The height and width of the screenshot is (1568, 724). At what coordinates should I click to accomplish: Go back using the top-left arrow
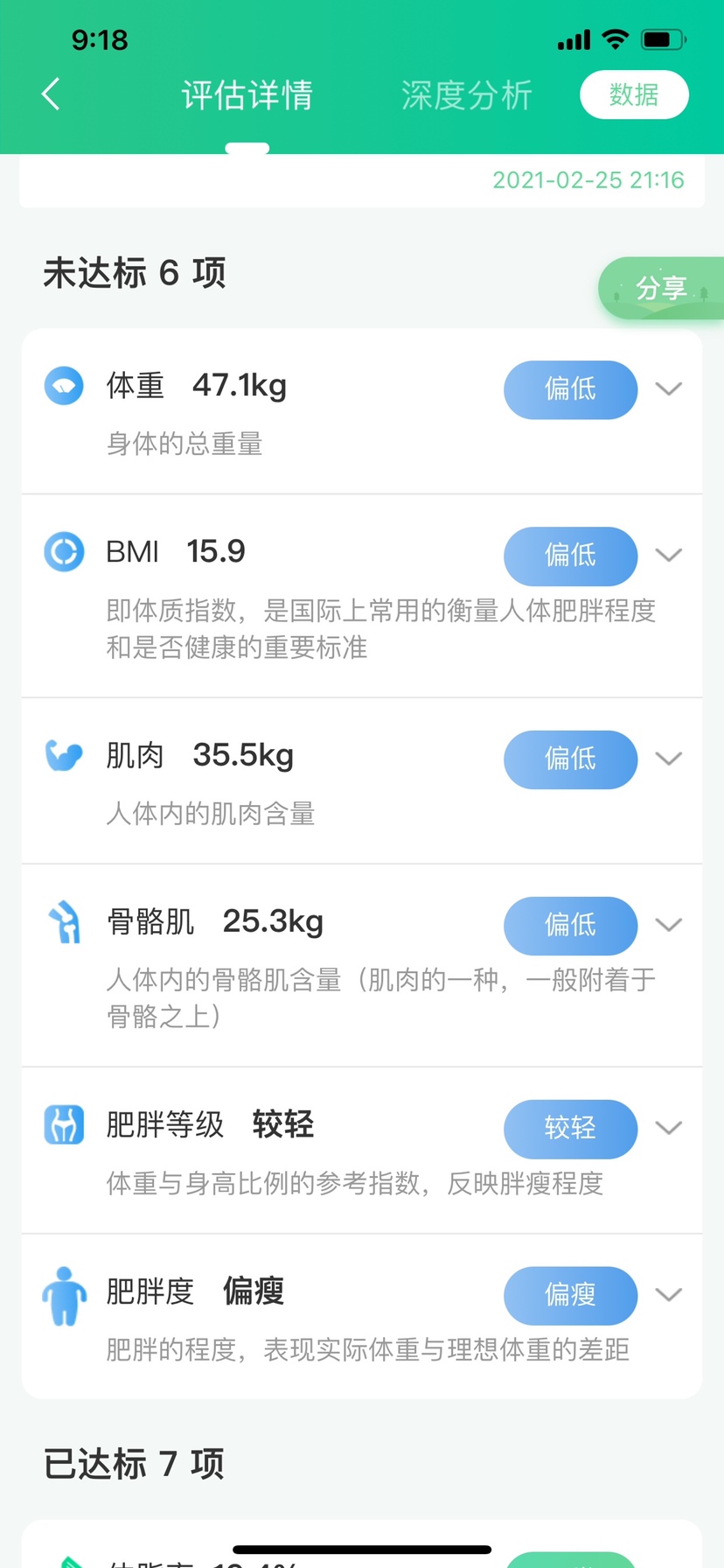51,94
